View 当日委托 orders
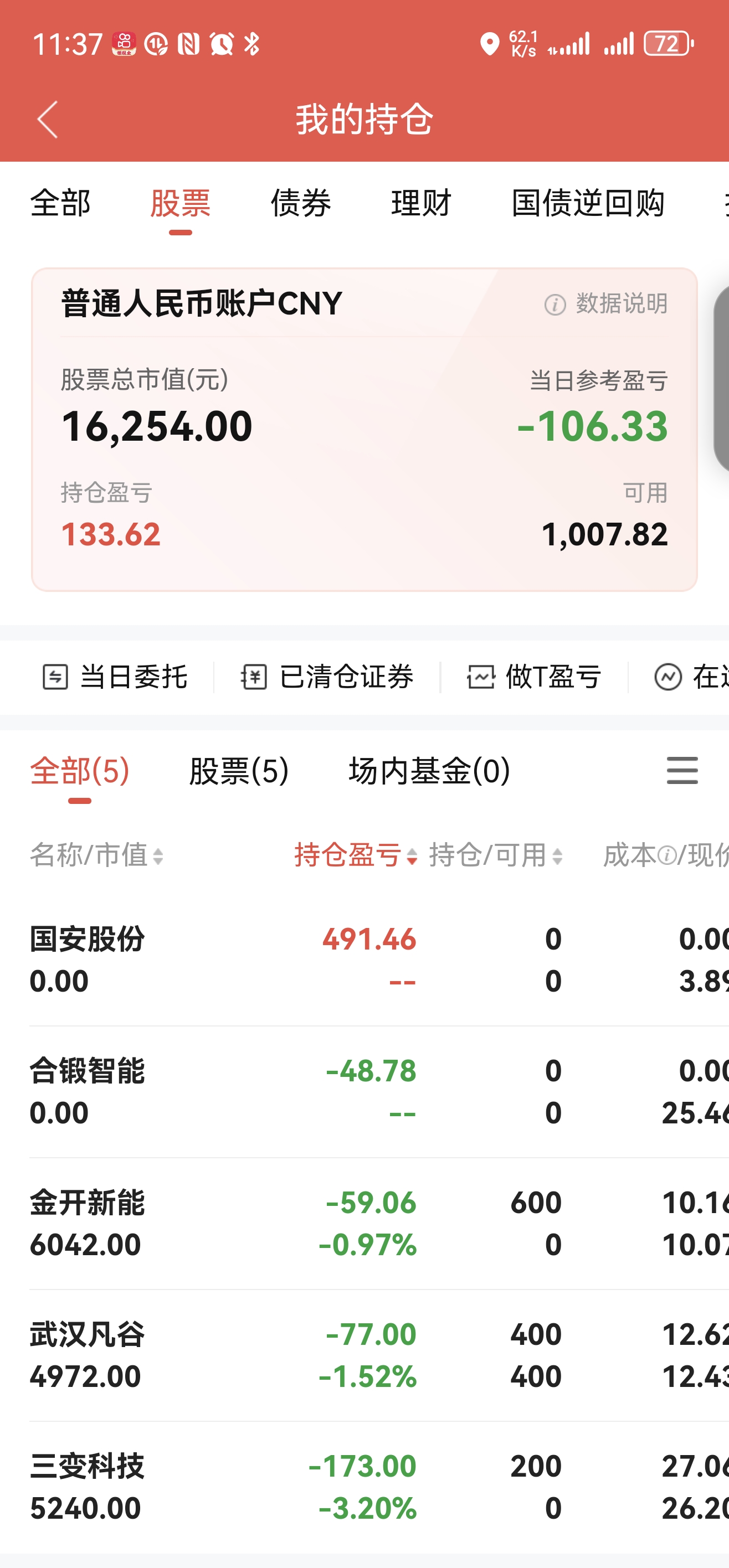 point(115,677)
